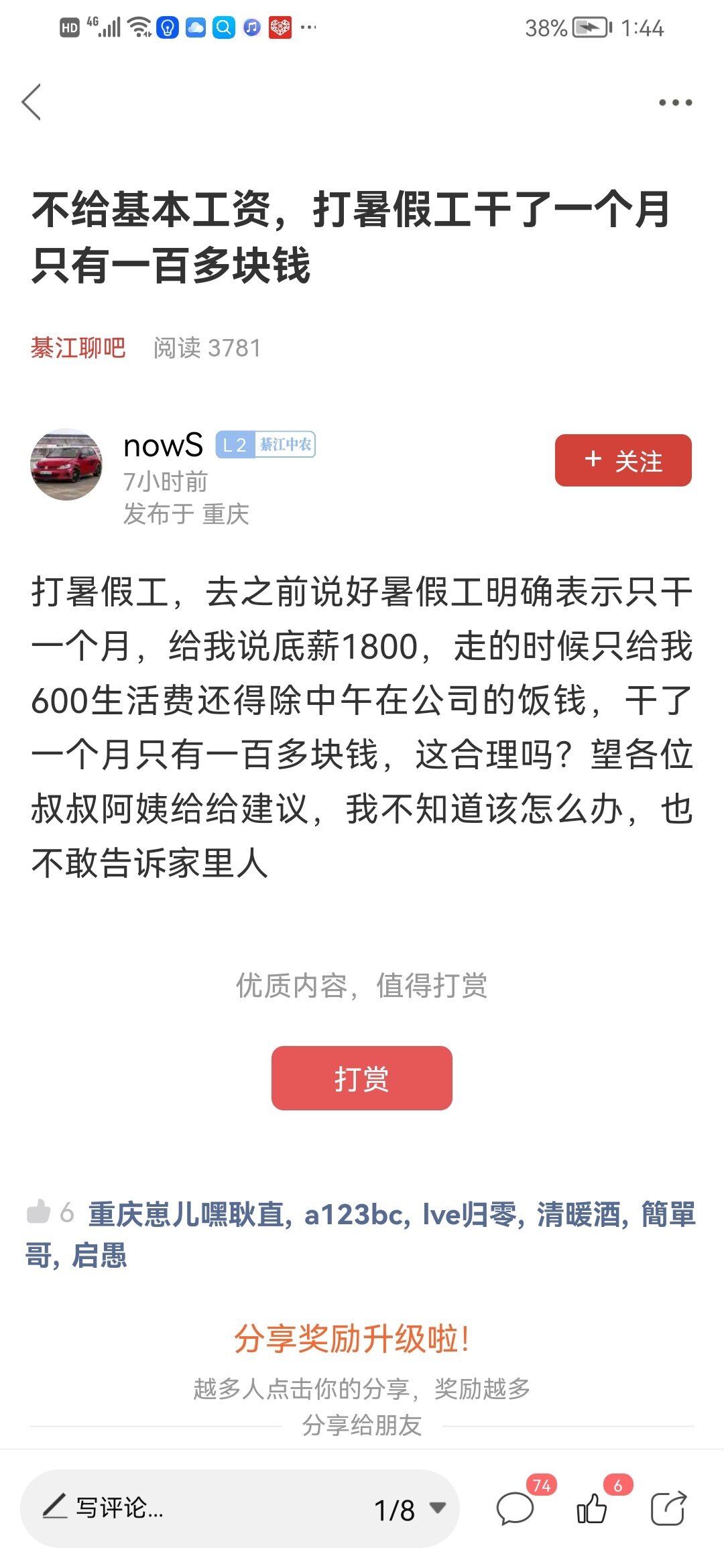The width and height of the screenshot is (724, 1568).
Task: Go back using the top-left arrow
Action: (32, 102)
